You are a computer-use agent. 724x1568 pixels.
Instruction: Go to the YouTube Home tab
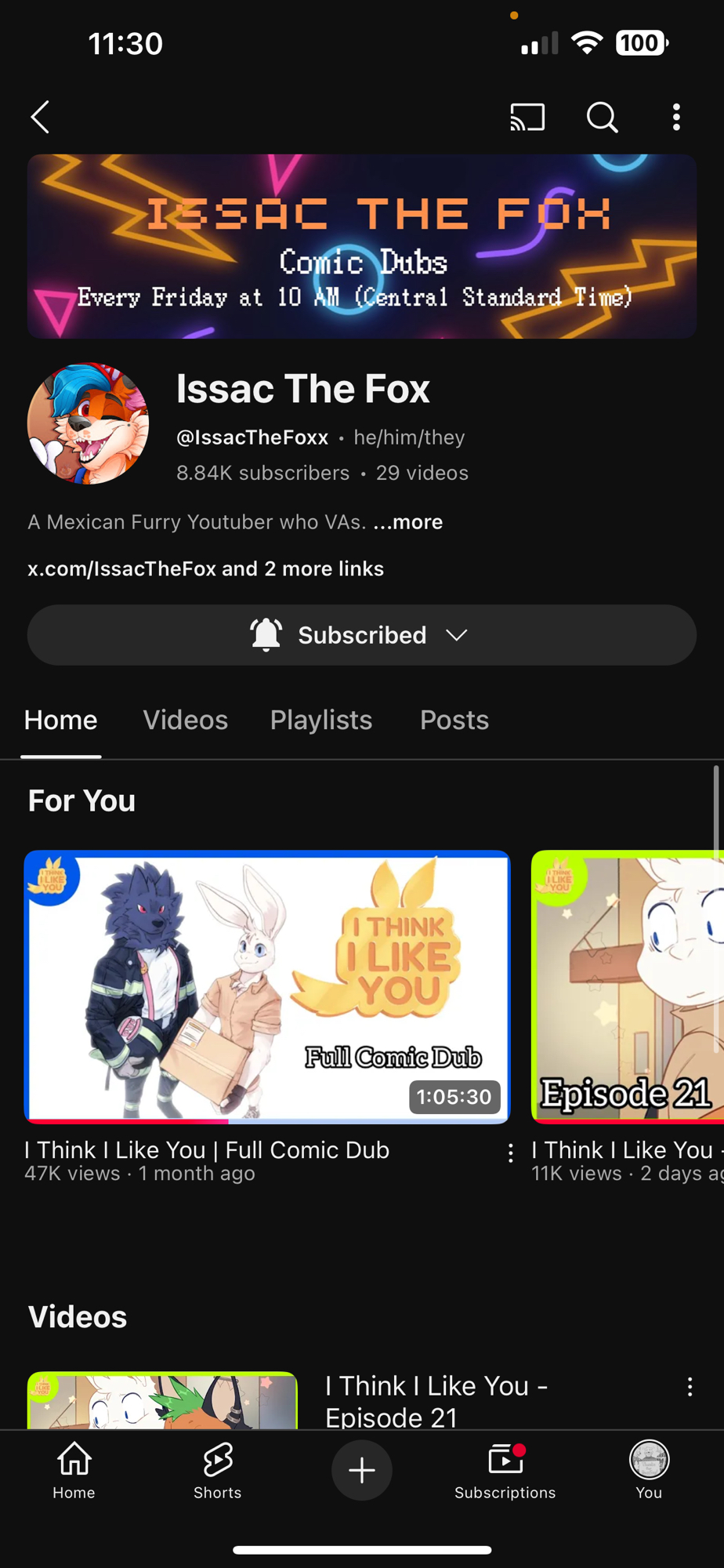tap(74, 1472)
